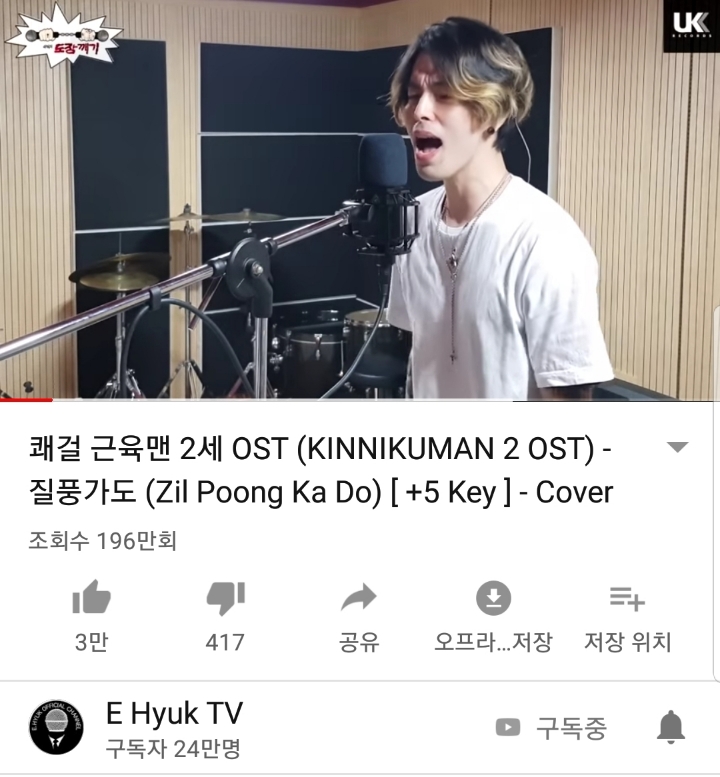This screenshot has width=720, height=777.
Task: Share this video via 공유
Action: coord(358,600)
